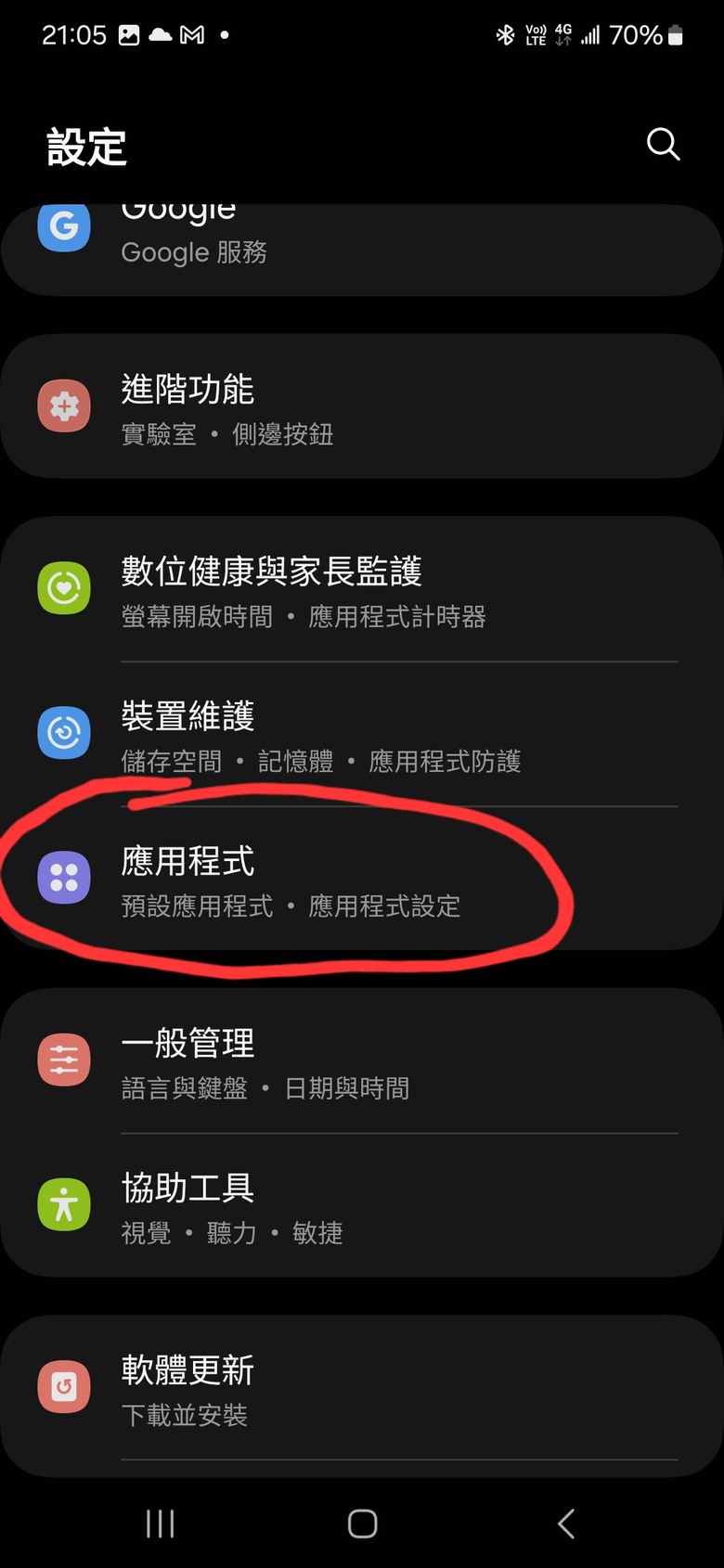Viewport: 724px width, 1568px height.
Task: Open 進階功能 settings
Action: pos(362,407)
